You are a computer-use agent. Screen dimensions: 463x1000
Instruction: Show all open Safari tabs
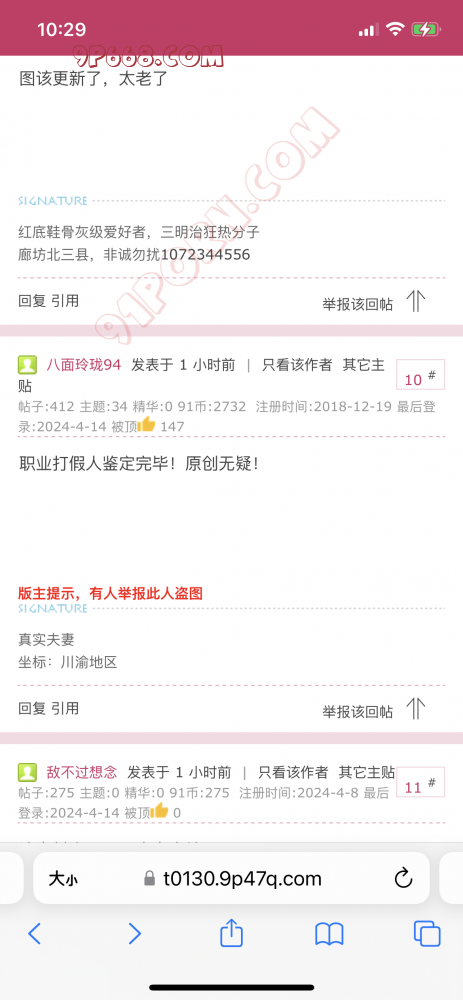tap(427, 934)
